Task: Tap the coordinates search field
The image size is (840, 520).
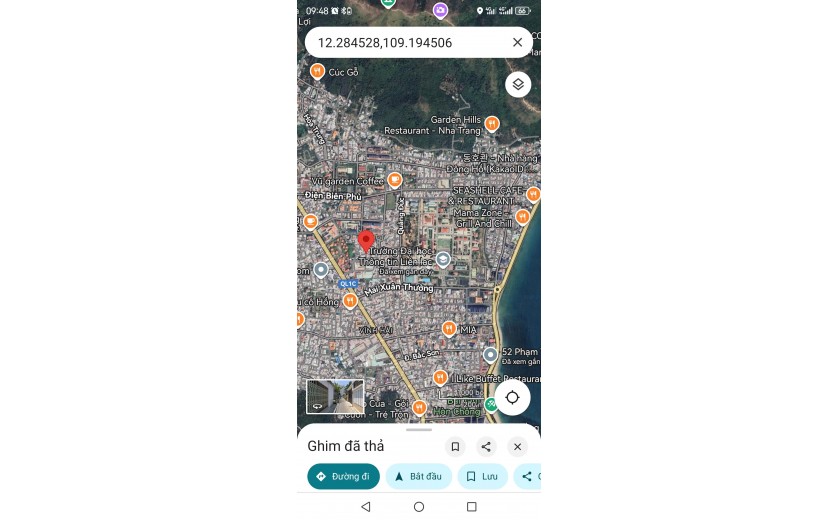Action: 405,43
